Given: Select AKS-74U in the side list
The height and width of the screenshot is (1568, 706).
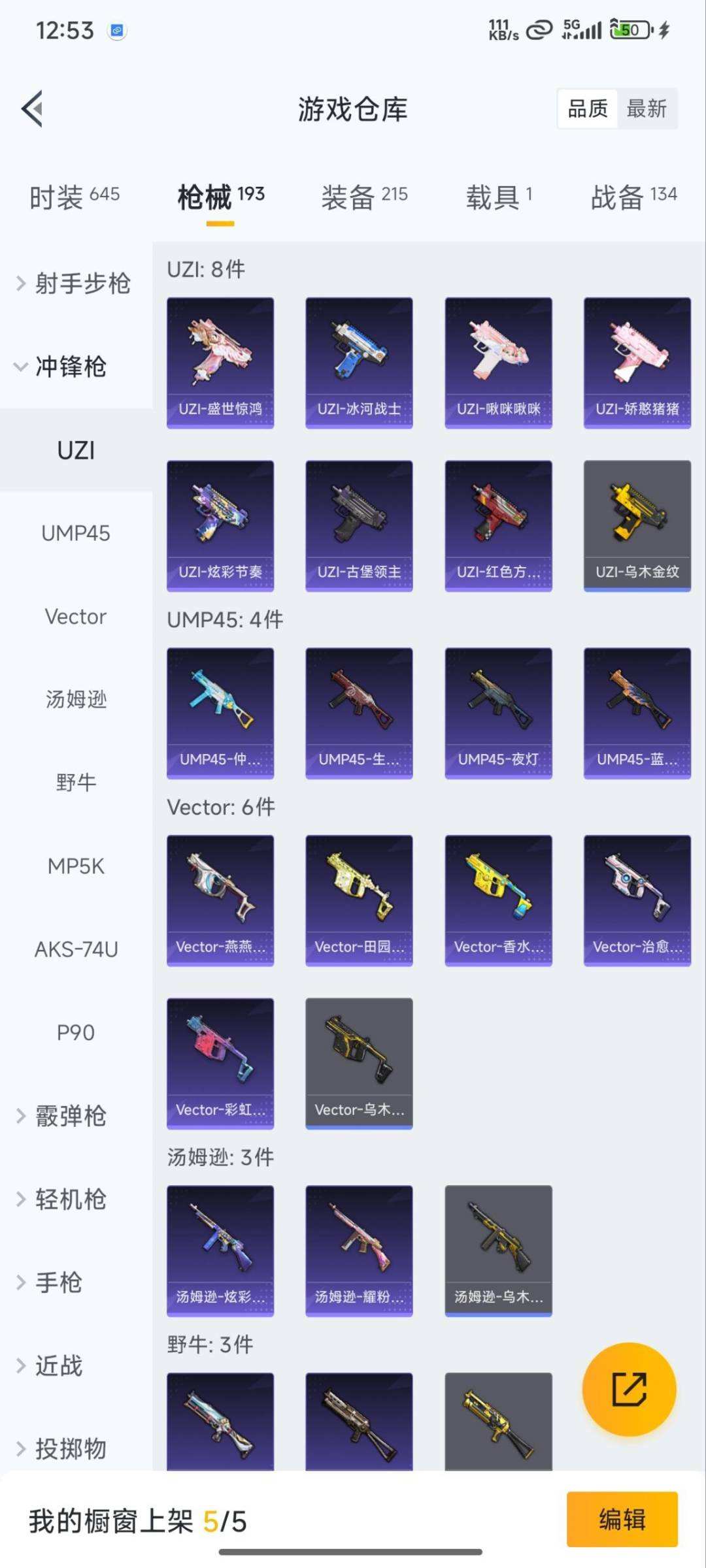Looking at the screenshot, I should [76, 949].
